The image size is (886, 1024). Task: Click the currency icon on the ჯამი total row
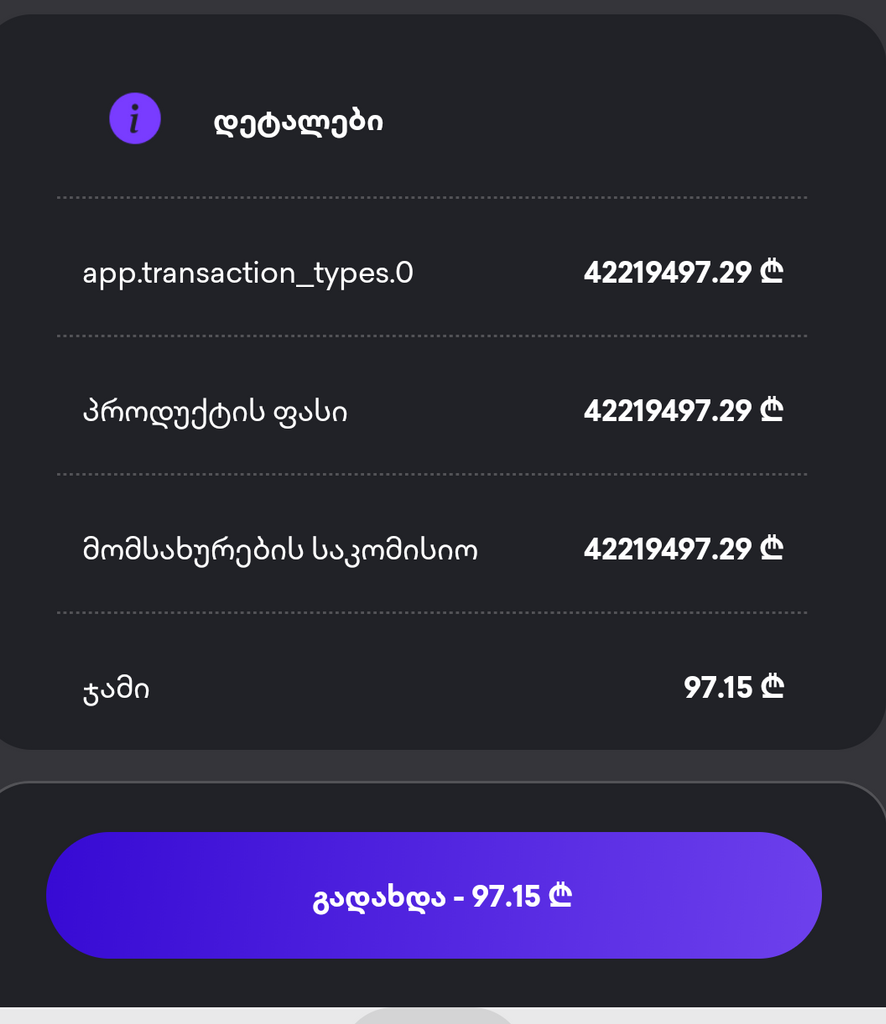click(x=772, y=687)
